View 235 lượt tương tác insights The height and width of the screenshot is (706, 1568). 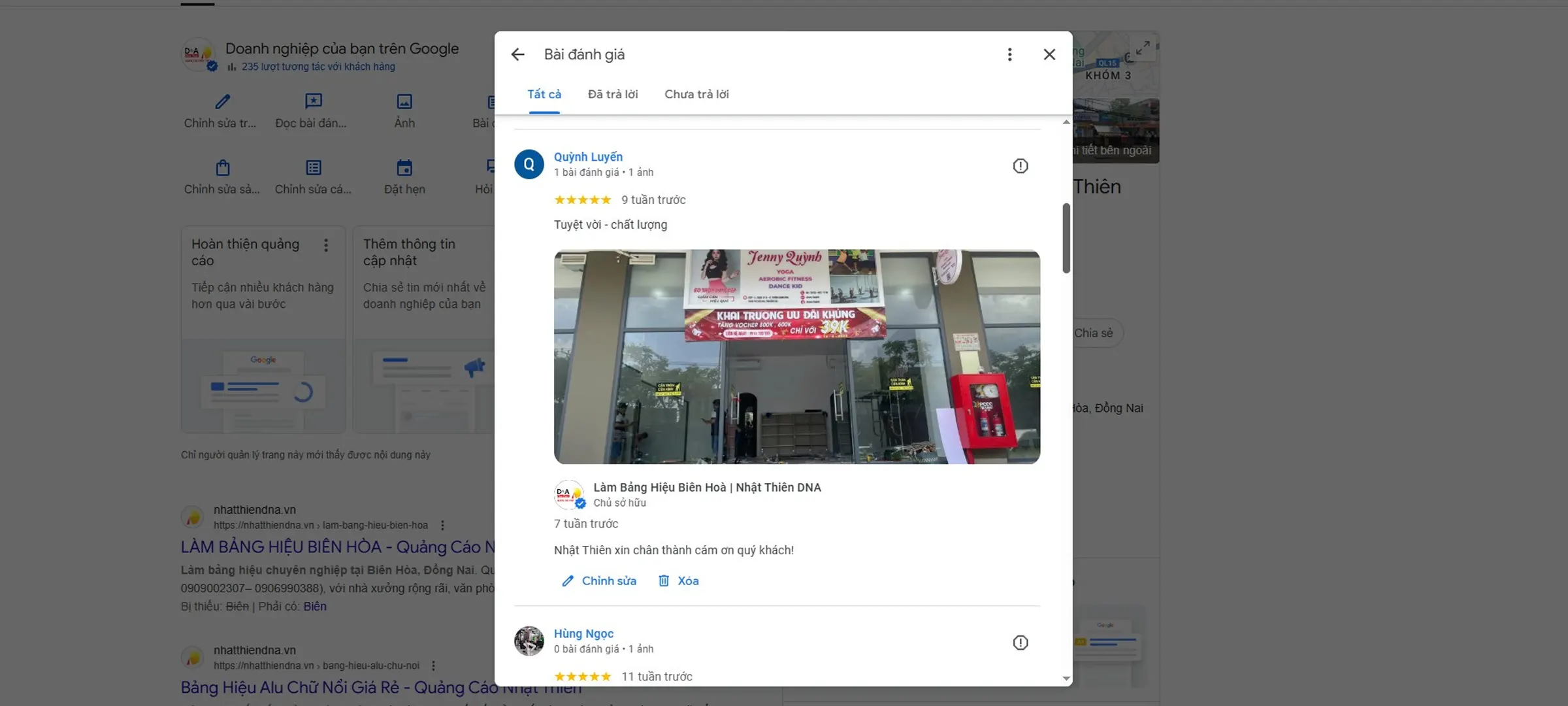(318, 67)
